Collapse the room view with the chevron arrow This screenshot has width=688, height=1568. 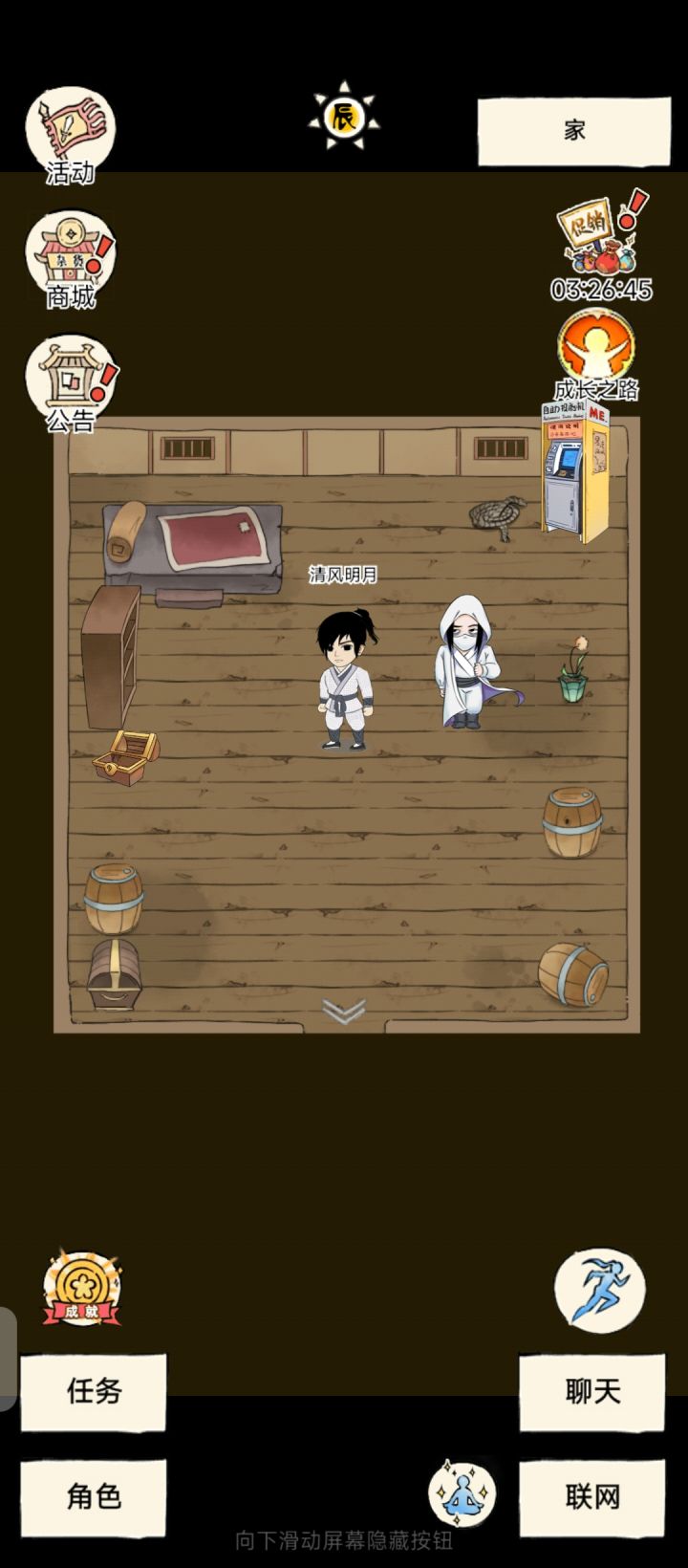click(x=342, y=1009)
